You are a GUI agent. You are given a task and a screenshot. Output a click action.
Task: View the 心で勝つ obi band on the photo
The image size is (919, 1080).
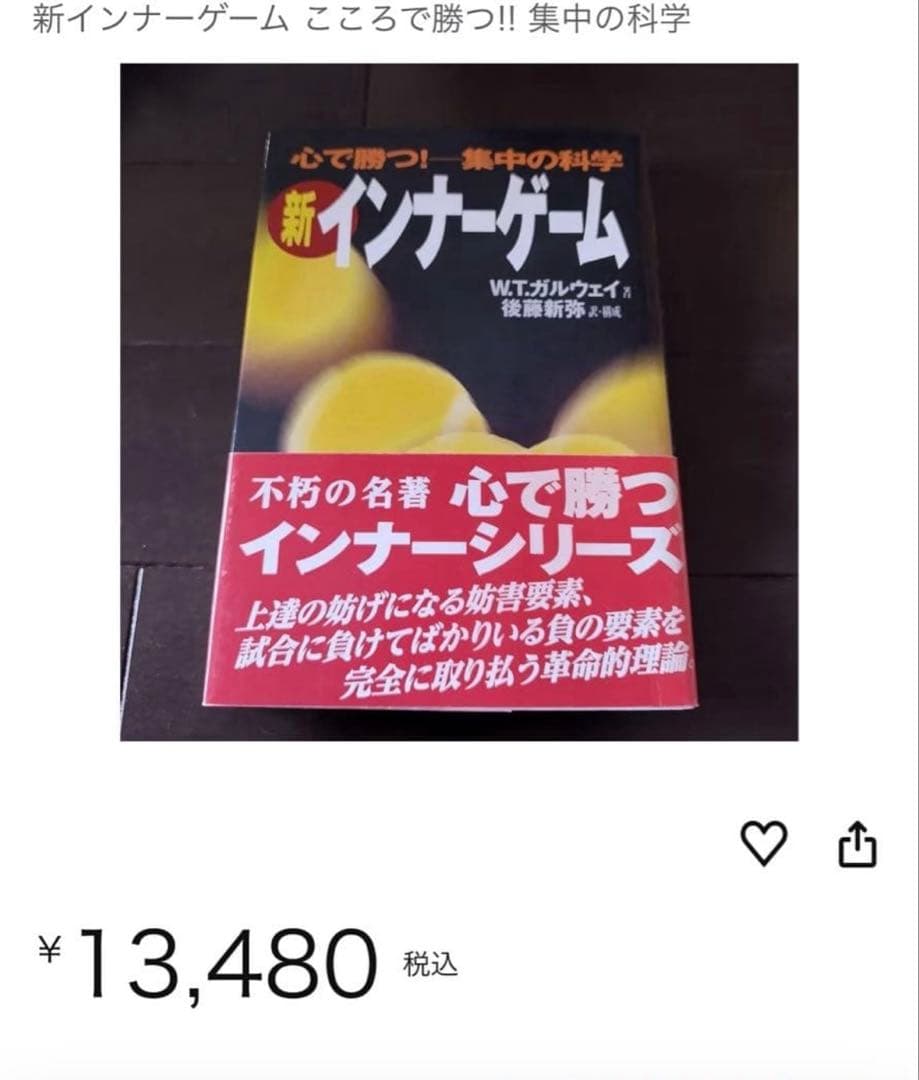(x=455, y=580)
